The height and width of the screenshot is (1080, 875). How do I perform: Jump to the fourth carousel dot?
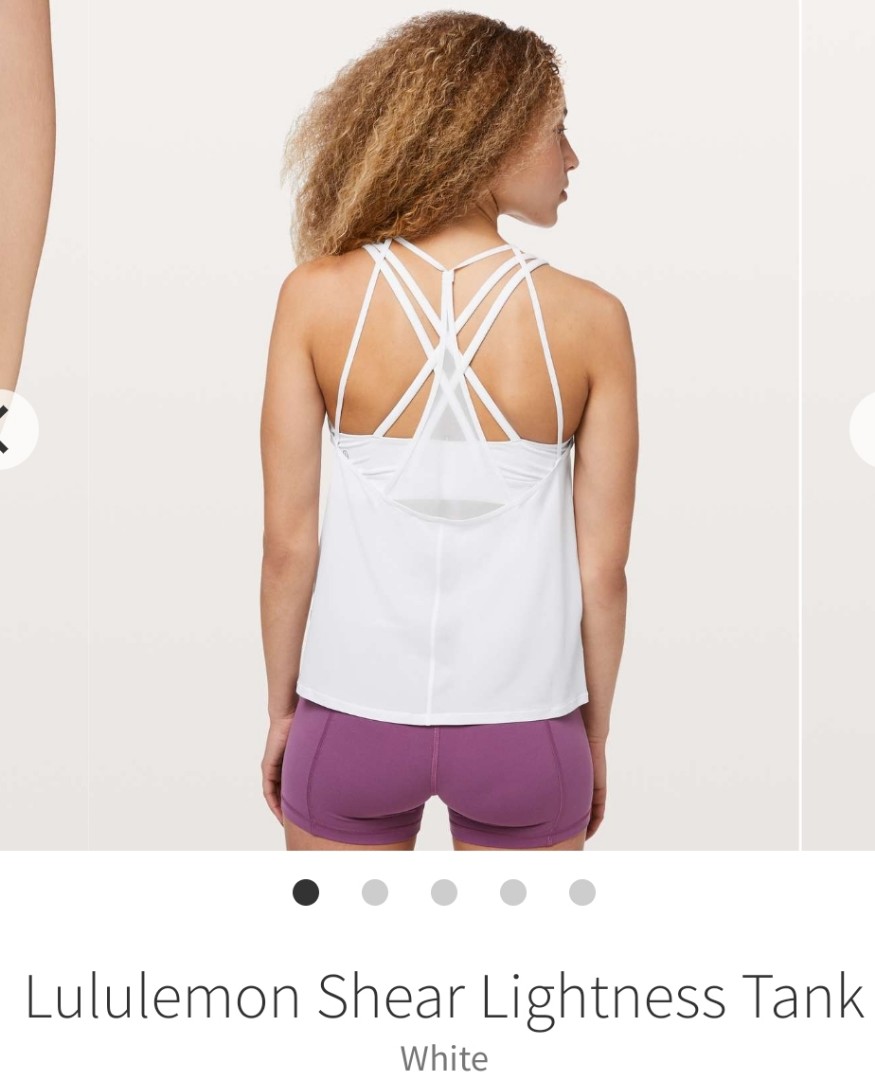pyautogui.click(x=513, y=892)
